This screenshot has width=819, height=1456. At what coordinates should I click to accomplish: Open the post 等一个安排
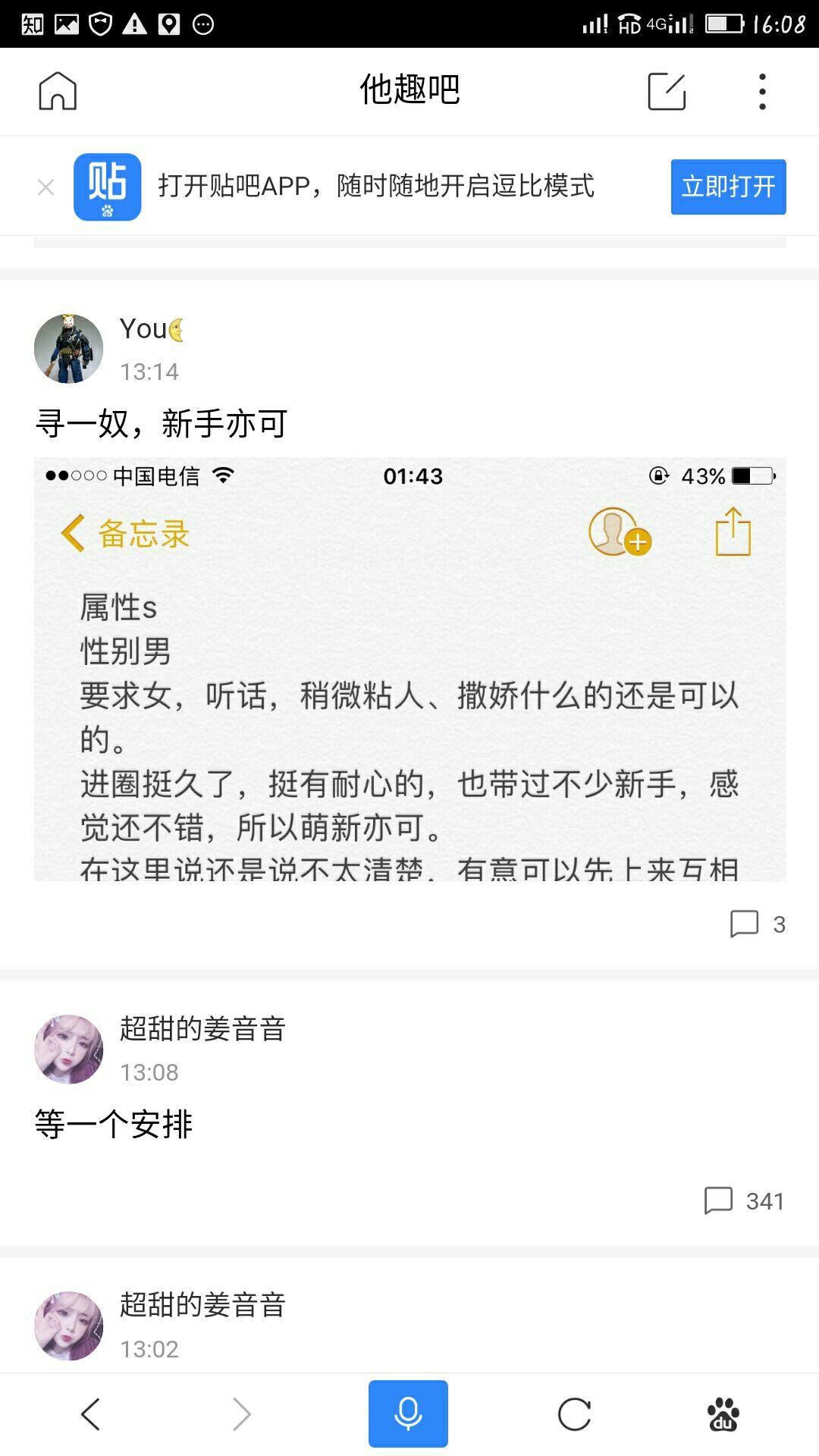[114, 1124]
